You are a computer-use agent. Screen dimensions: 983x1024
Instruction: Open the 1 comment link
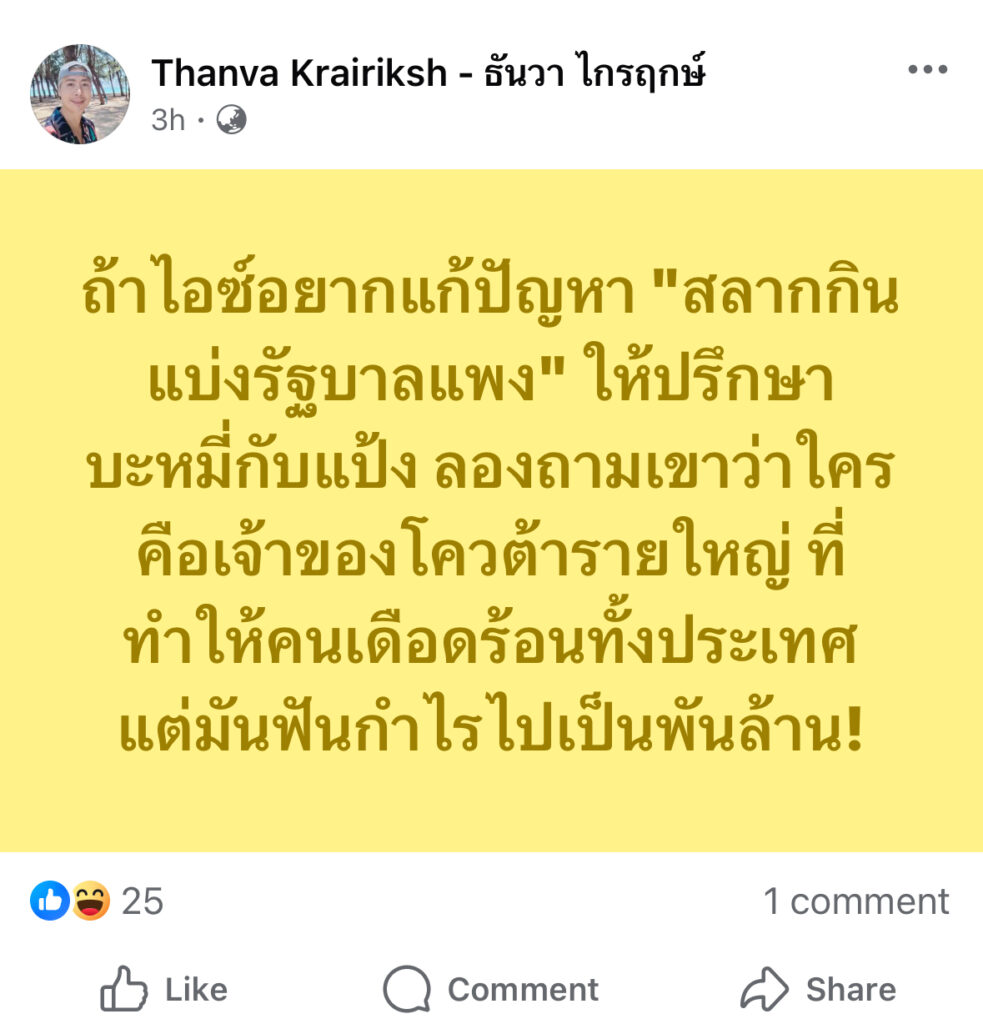click(856, 901)
